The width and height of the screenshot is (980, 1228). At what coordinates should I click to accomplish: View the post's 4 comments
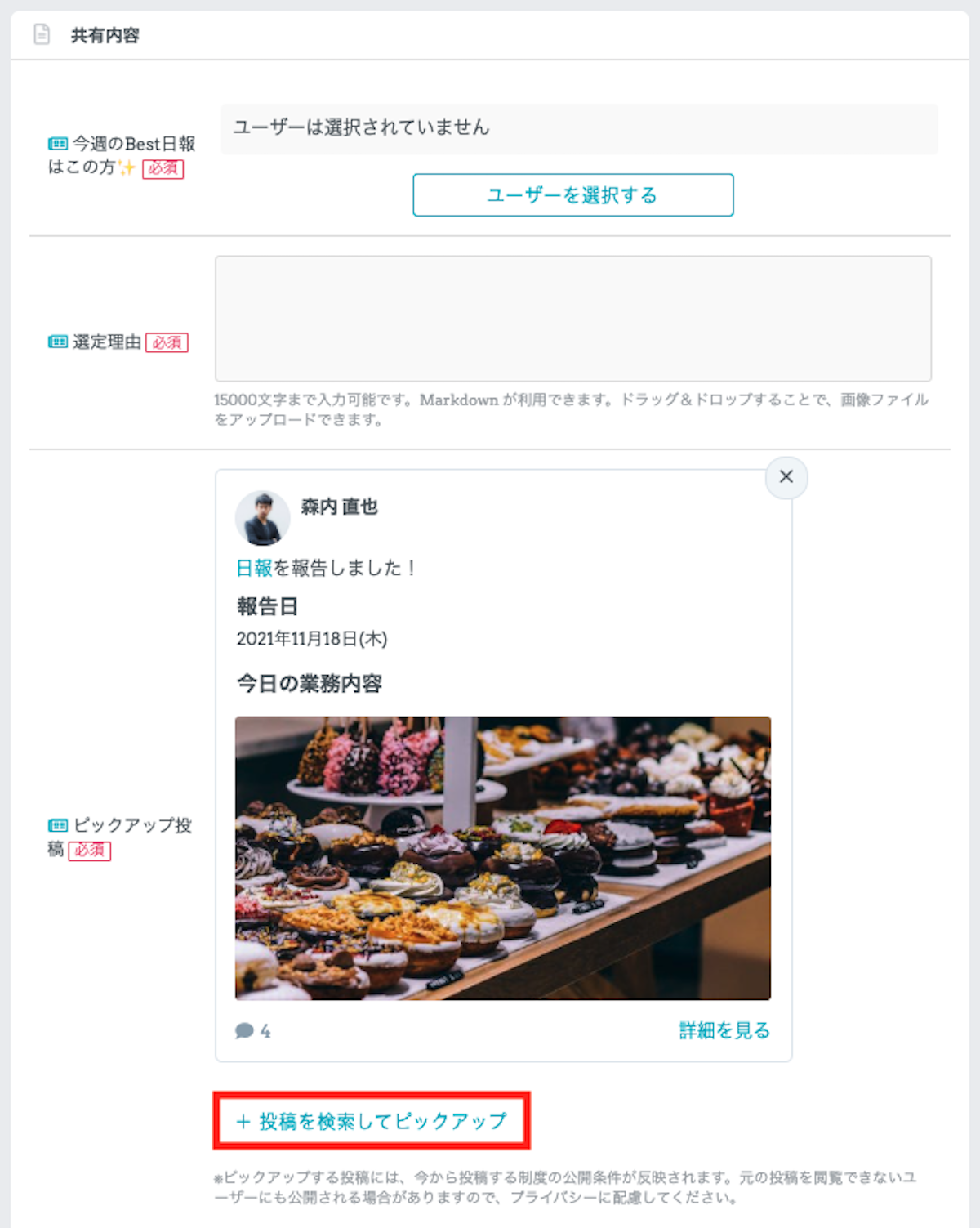pyautogui.click(x=252, y=1031)
